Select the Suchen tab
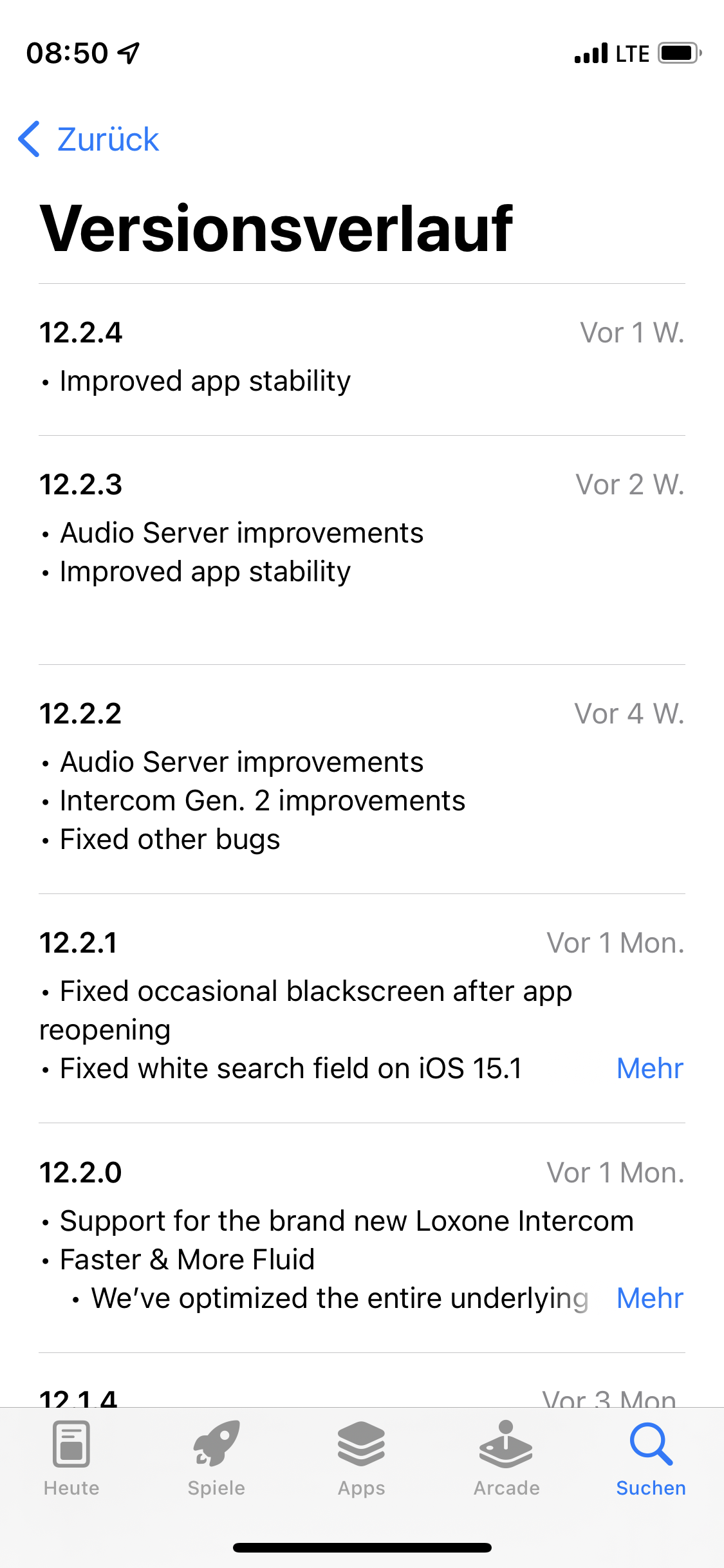This screenshot has width=724, height=1568. point(651,1458)
